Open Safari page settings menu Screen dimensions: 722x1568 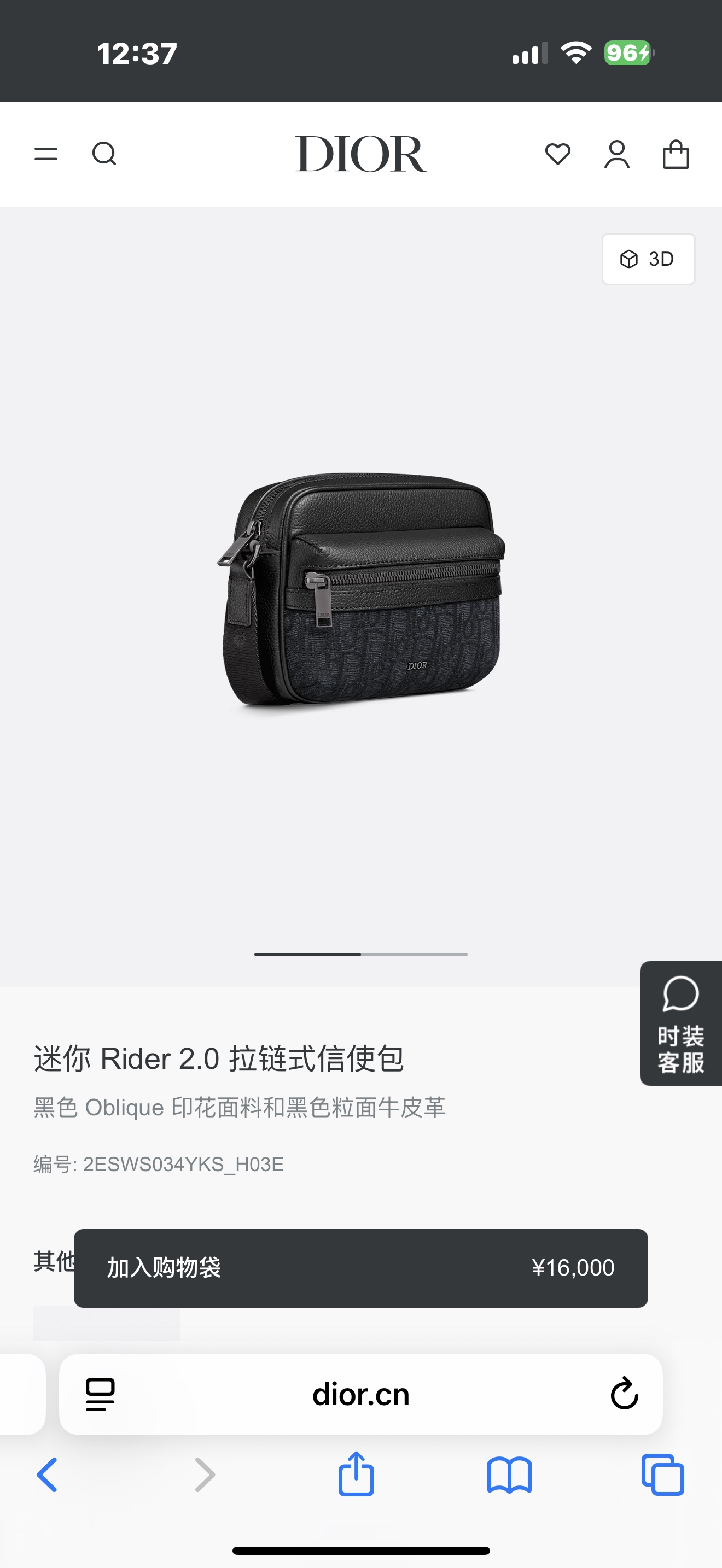pyautogui.click(x=101, y=1394)
